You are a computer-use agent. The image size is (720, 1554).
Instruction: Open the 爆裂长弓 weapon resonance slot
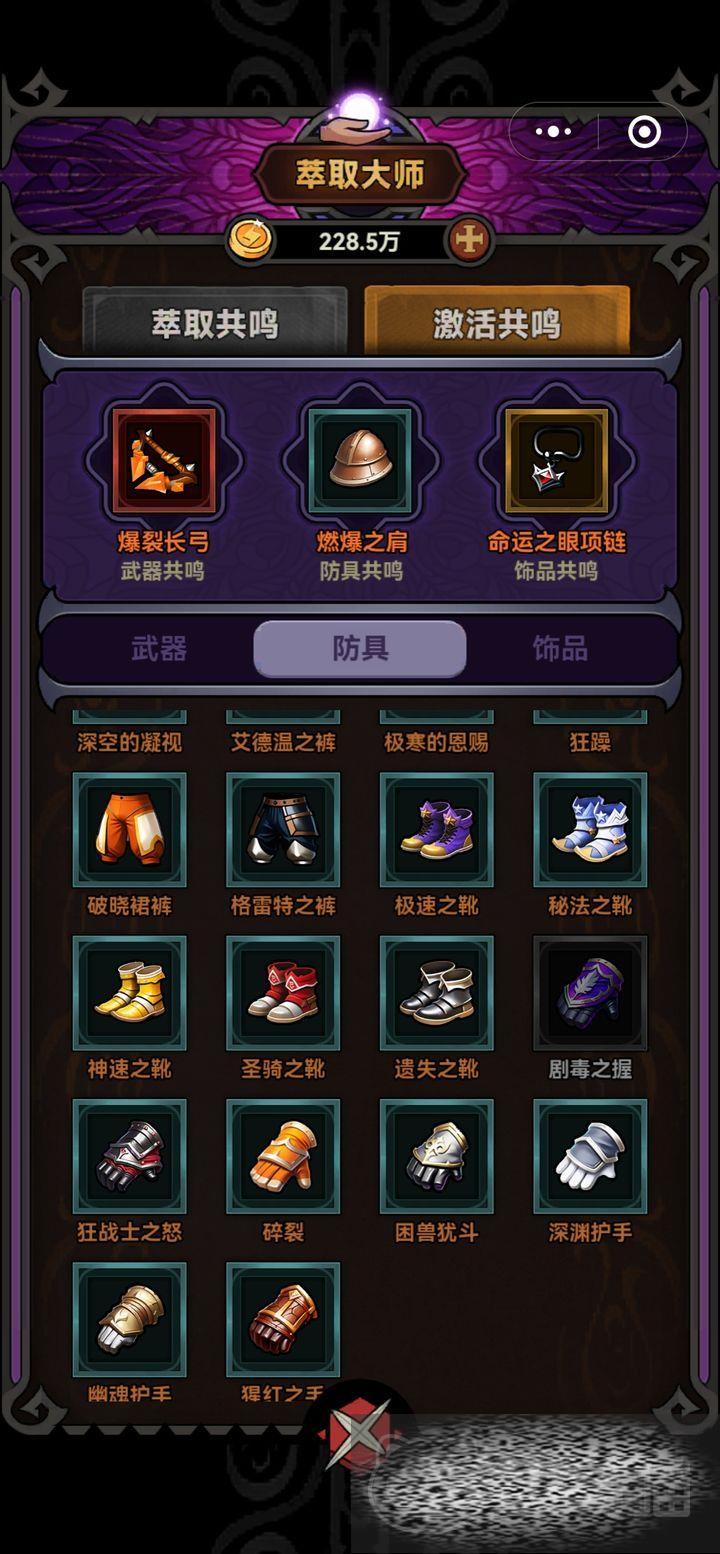point(164,461)
